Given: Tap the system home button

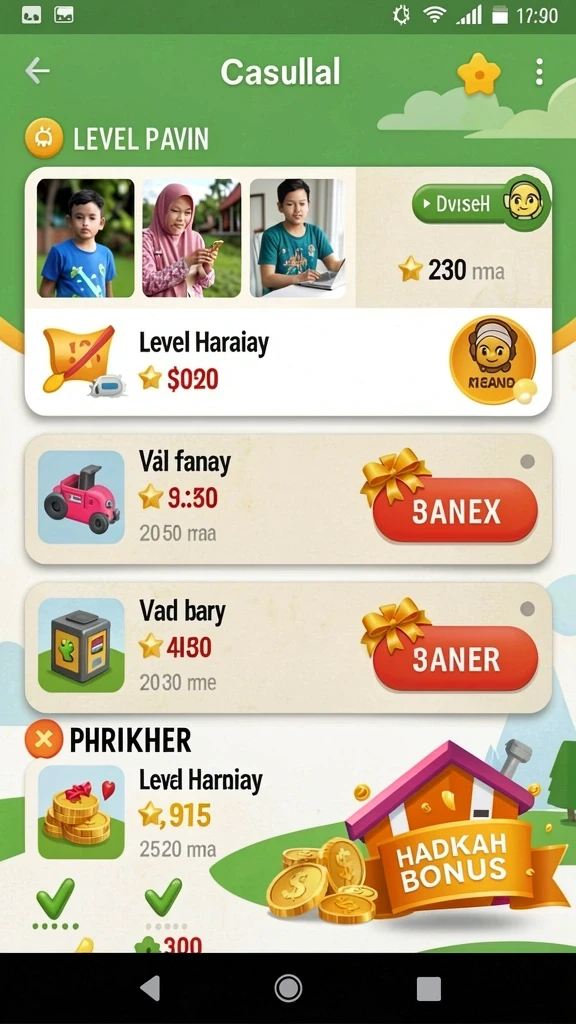Looking at the screenshot, I should [x=288, y=989].
